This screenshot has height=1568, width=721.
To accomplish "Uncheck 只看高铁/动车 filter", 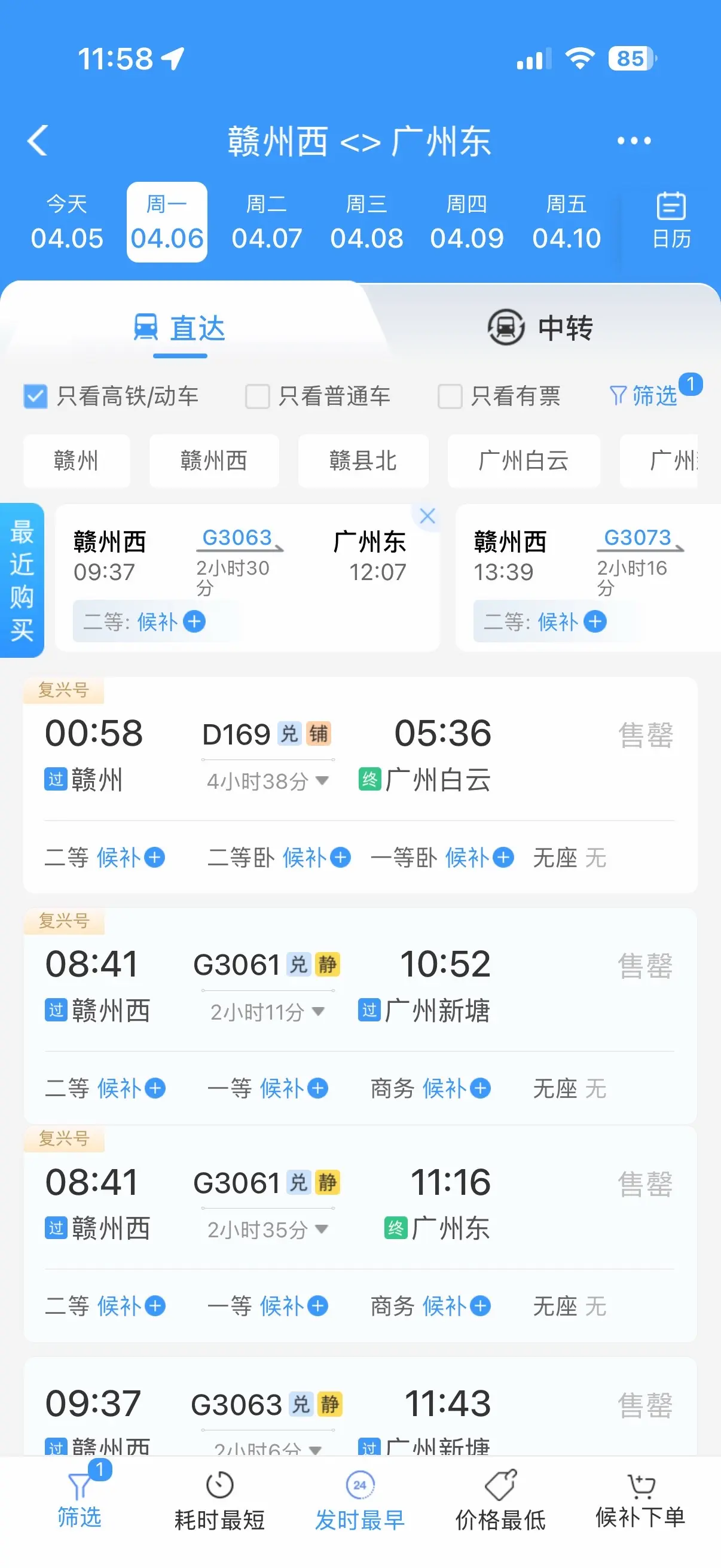I will pos(35,396).
